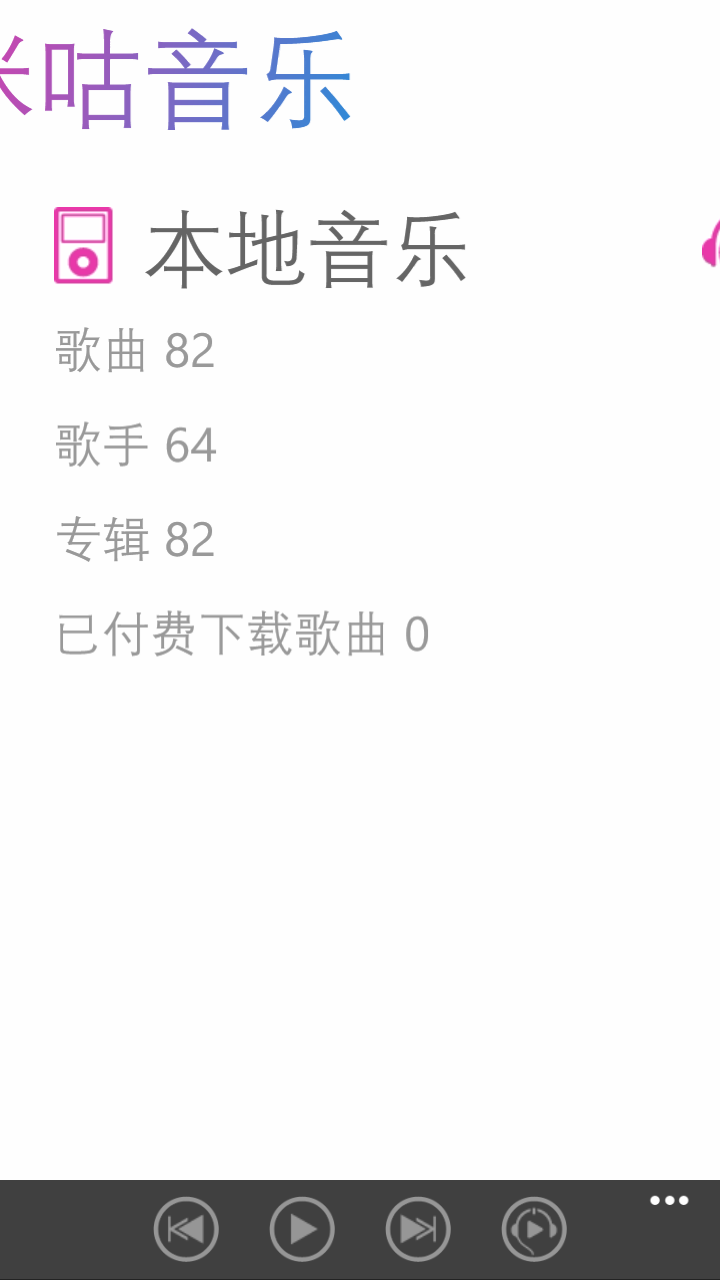Screen dimensions: 720x1280
Task: Start playback with the play button
Action: tap(302, 1229)
